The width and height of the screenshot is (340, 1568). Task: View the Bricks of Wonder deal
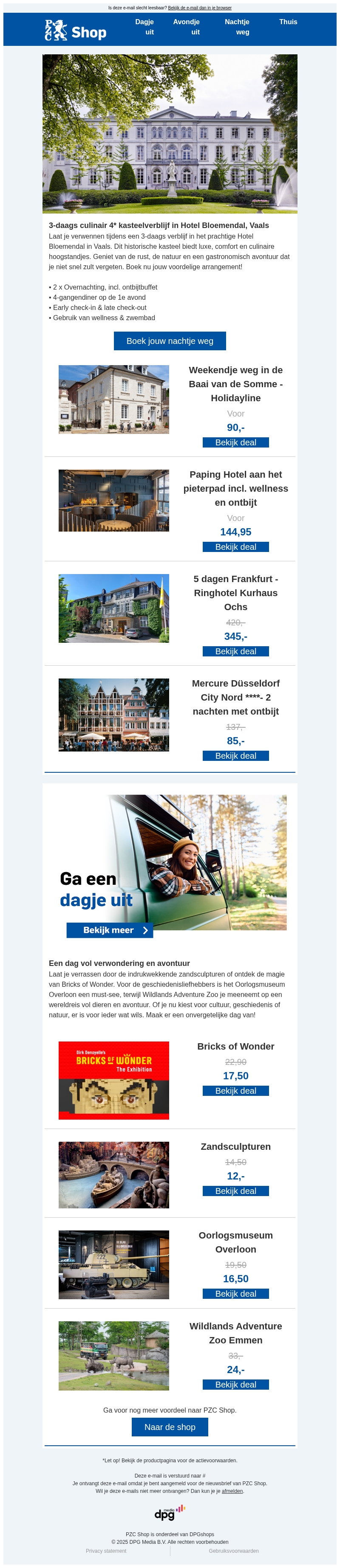[x=235, y=1091]
